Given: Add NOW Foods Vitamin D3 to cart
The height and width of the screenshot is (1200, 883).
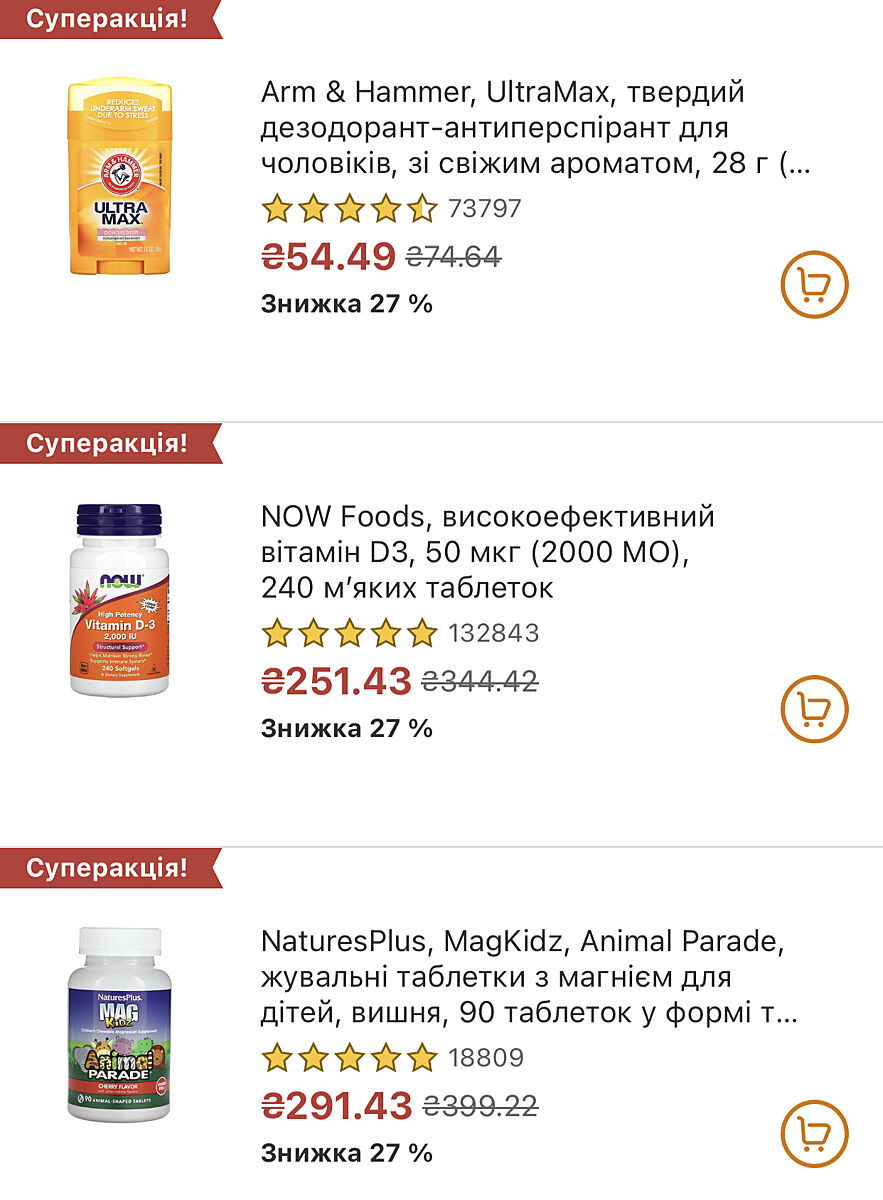Looking at the screenshot, I should click(813, 710).
